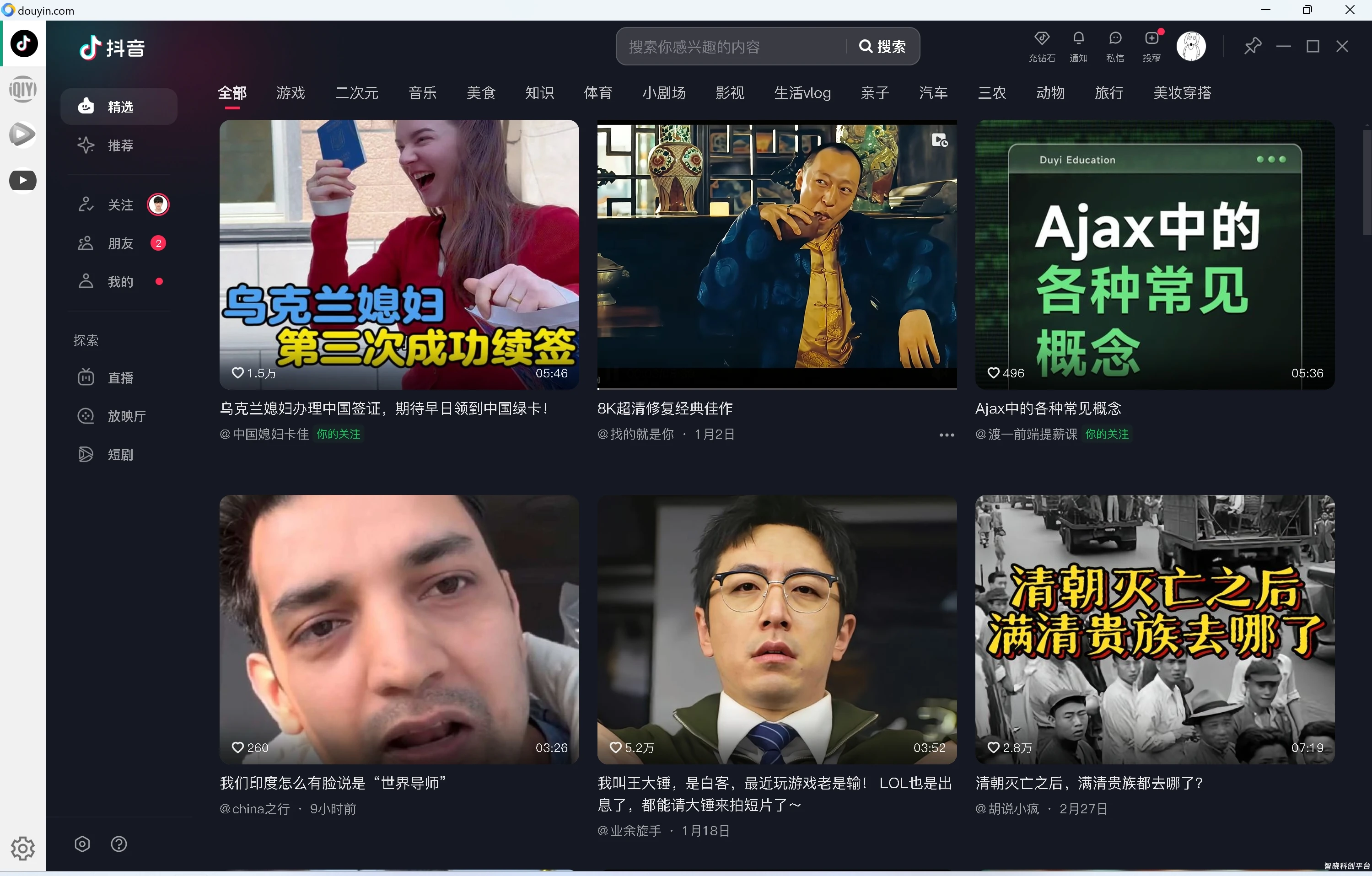The image size is (1372, 876).
Task: Switch to the 游戏 category tab
Action: coord(291,93)
